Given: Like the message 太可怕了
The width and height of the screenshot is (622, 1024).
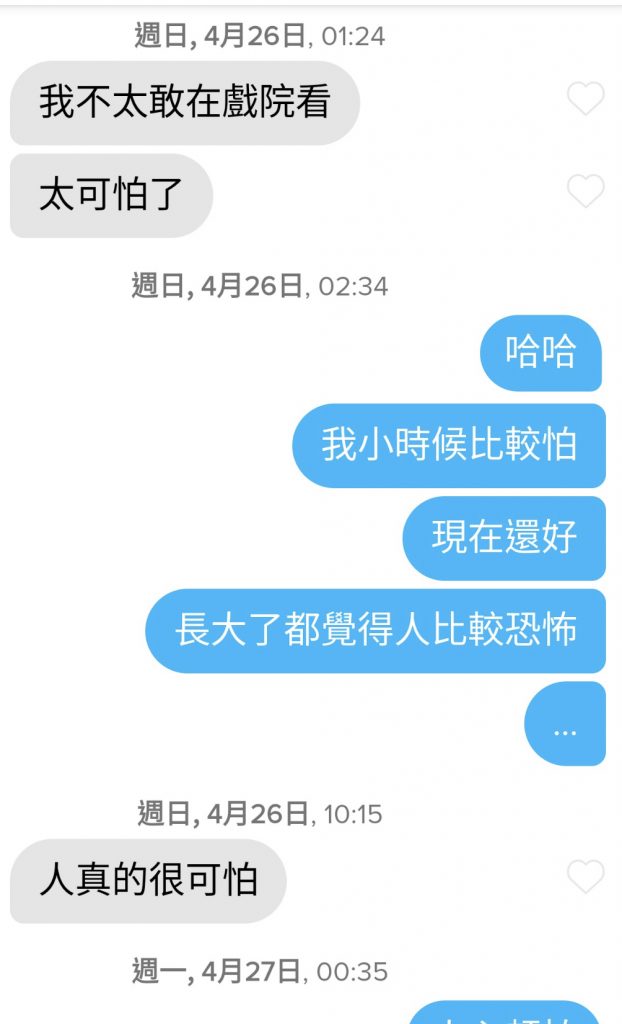Looking at the screenshot, I should pyautogui.click(x=585, y=191).
